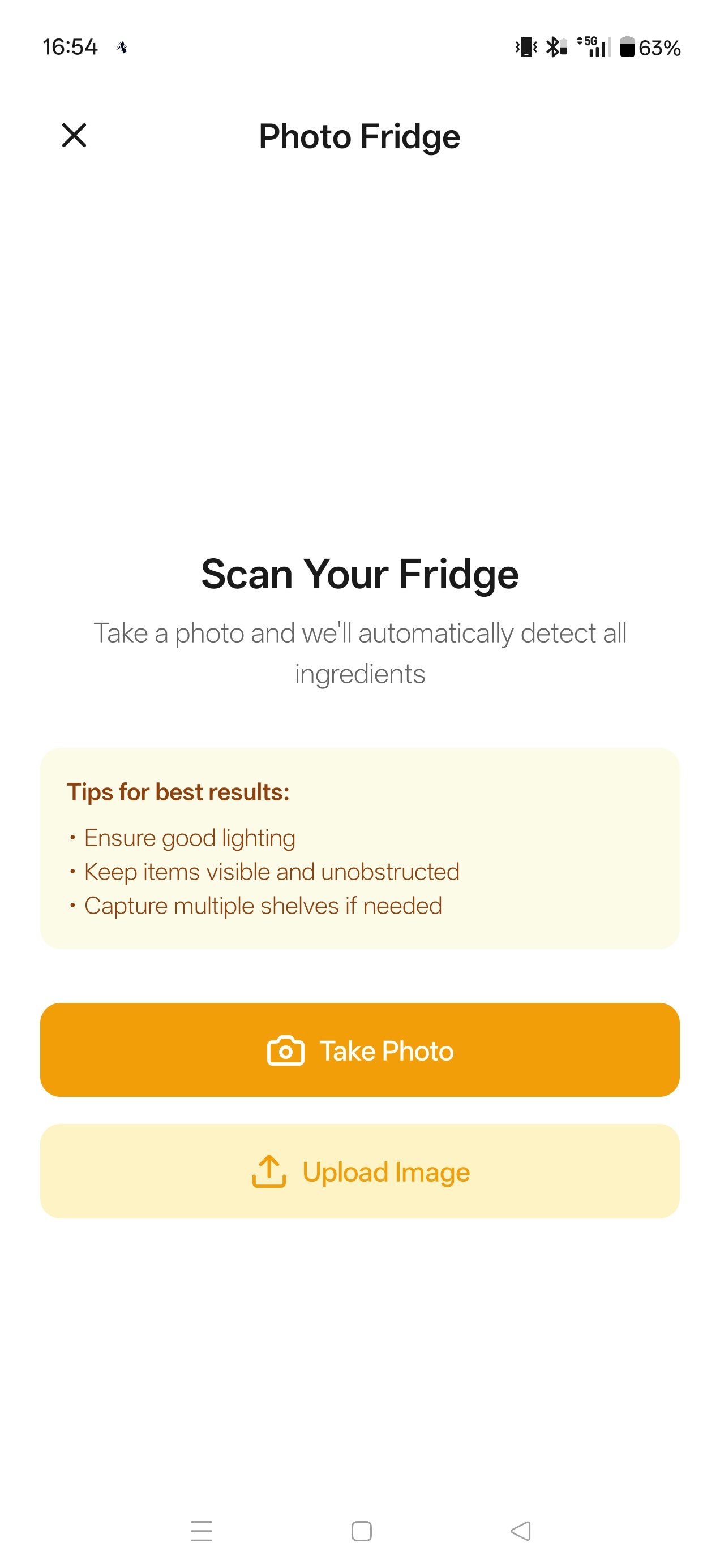Click the Tips for best results heading

(178, 791)
